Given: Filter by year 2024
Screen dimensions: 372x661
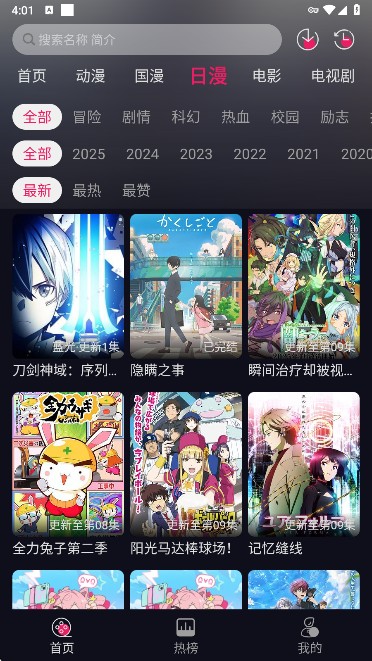Looking at the screenshot, I should 143,154.
